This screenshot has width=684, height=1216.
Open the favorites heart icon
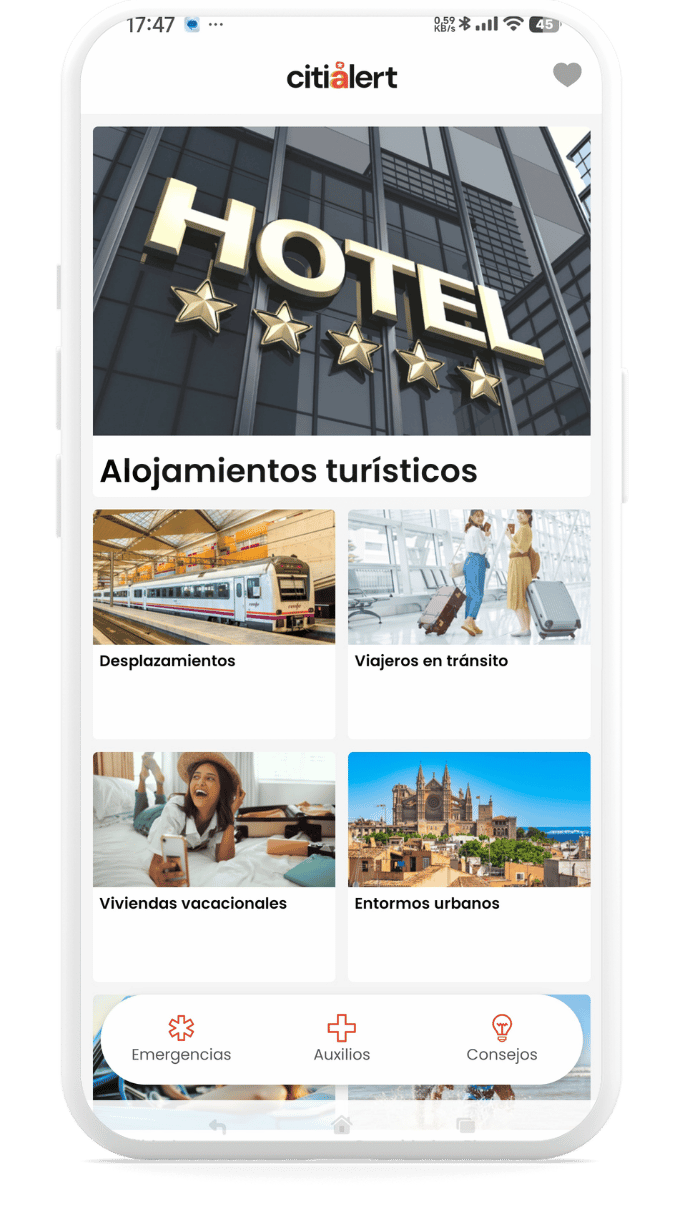[x=567, y=75]
